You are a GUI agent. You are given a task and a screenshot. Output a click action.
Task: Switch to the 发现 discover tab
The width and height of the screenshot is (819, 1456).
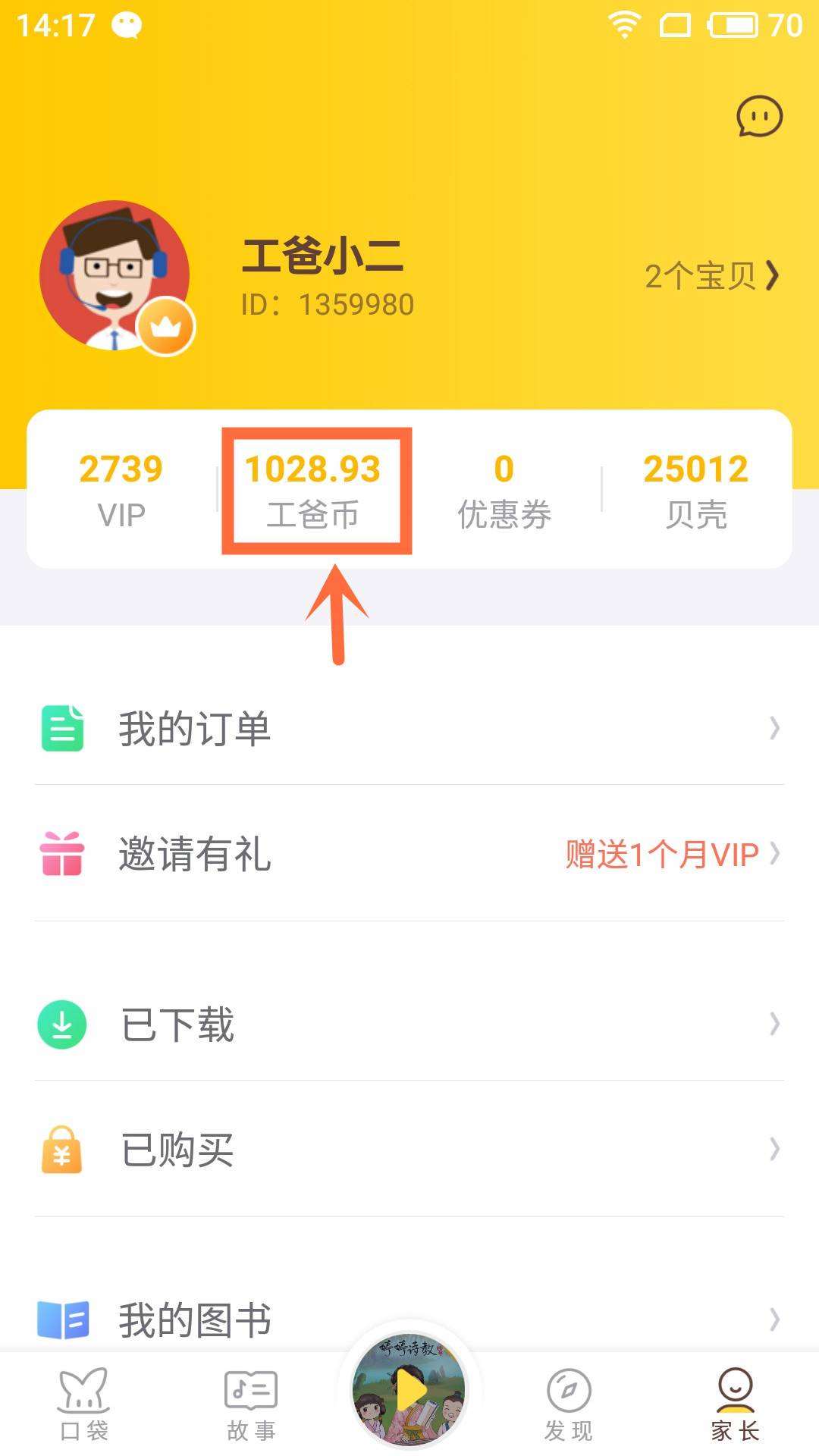tap(569, 1404)
